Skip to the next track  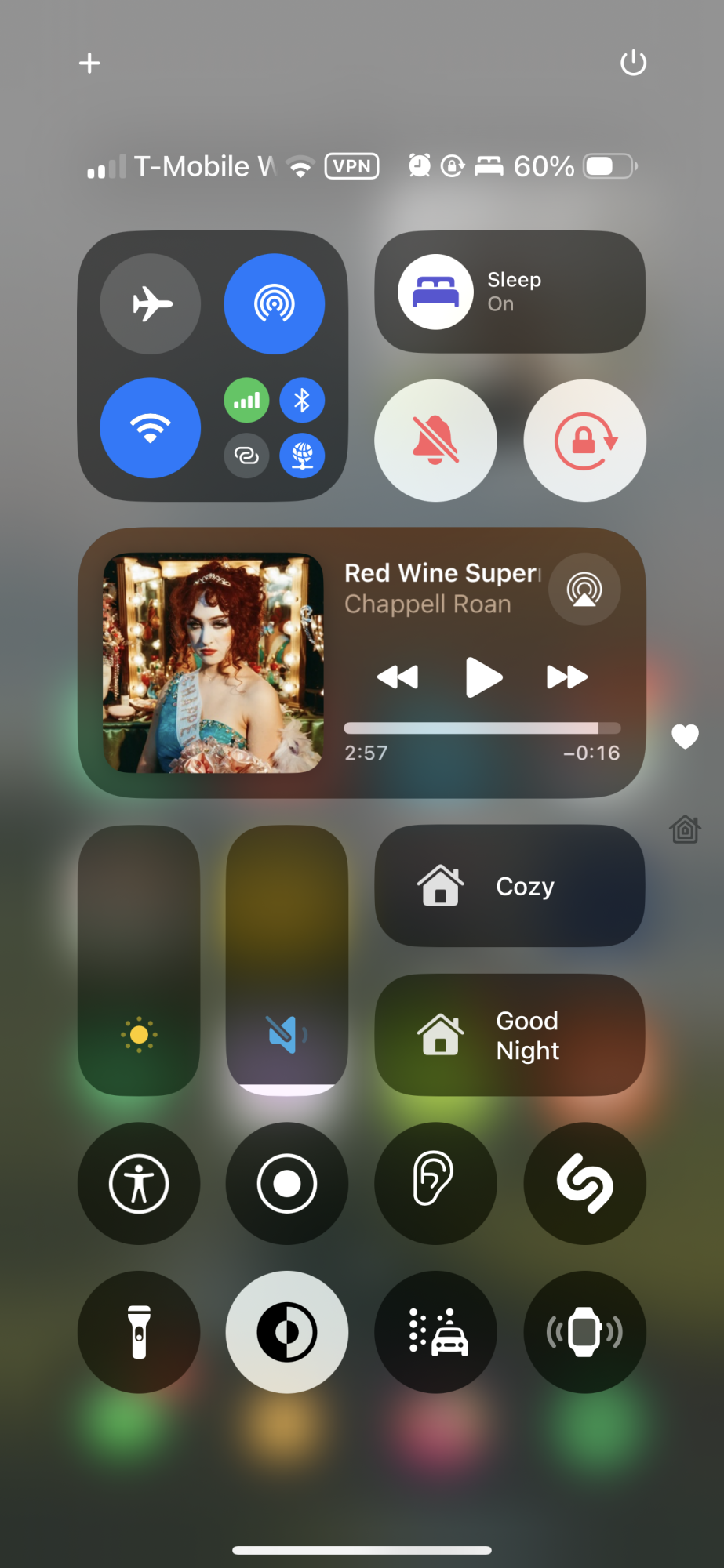(x=566, y=677)
